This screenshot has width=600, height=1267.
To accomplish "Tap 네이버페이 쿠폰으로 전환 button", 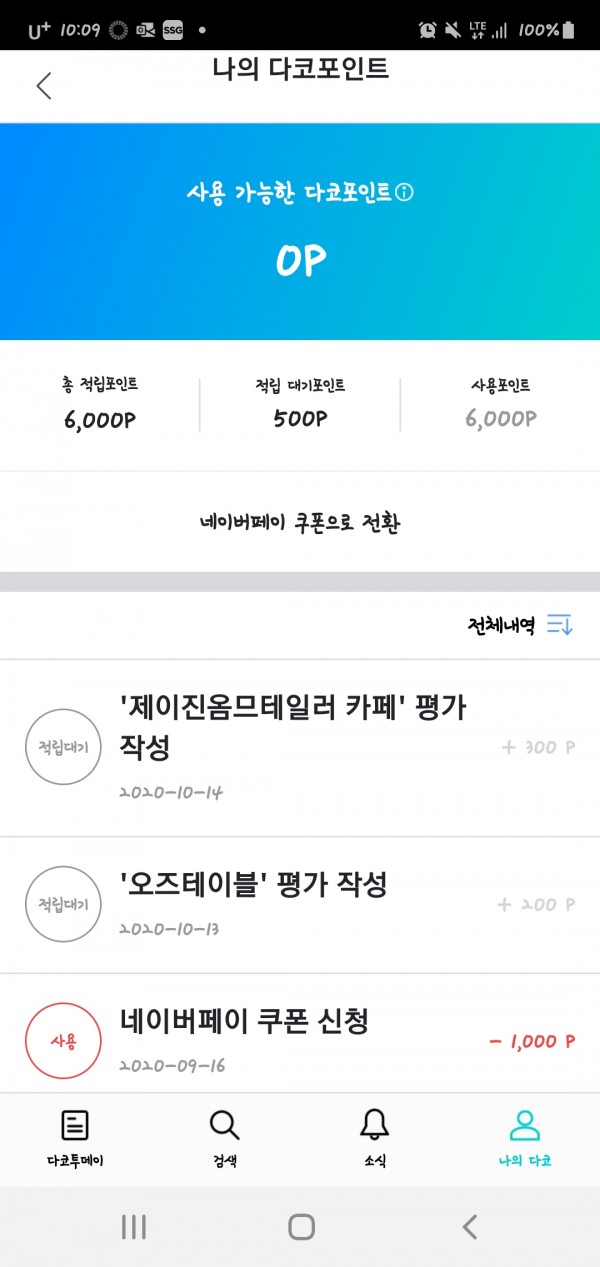I will [300, 522].
